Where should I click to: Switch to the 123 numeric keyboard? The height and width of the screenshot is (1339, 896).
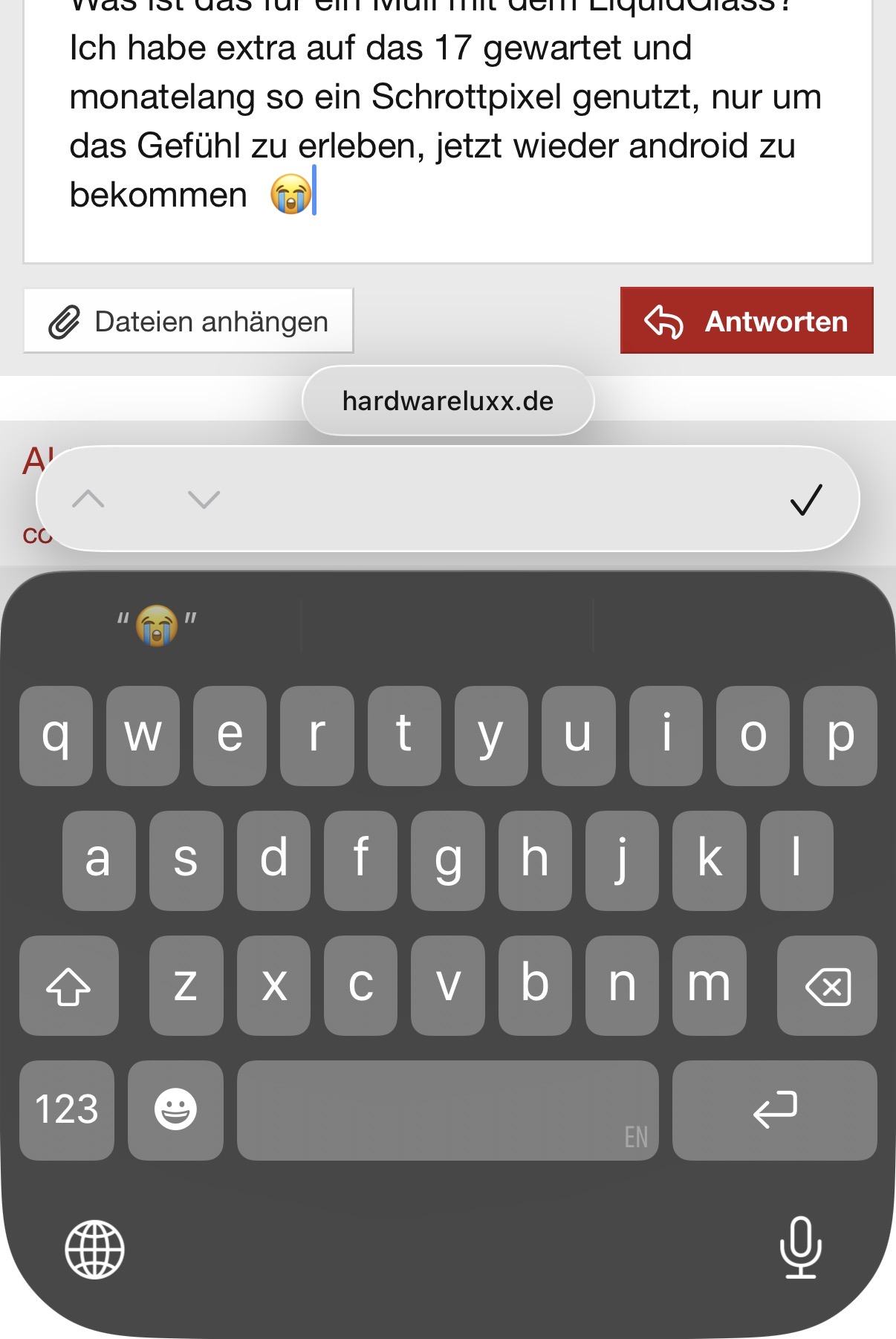click(67, 1110)
